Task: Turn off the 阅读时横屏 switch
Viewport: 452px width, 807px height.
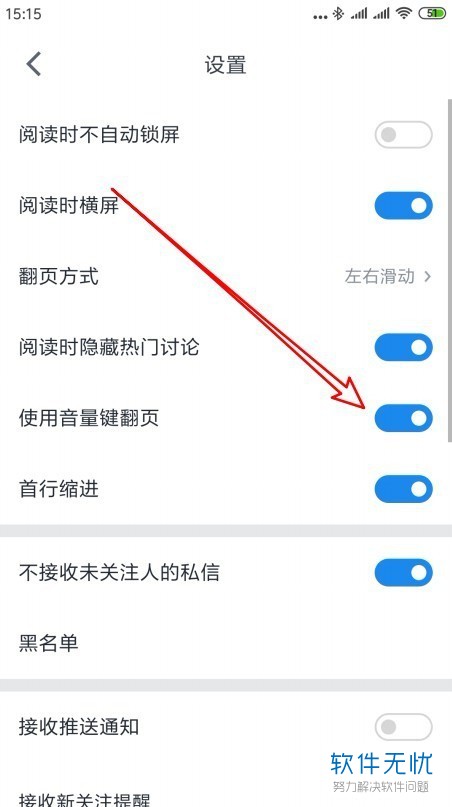Action: pyautogui.click(x=403, y=206)
